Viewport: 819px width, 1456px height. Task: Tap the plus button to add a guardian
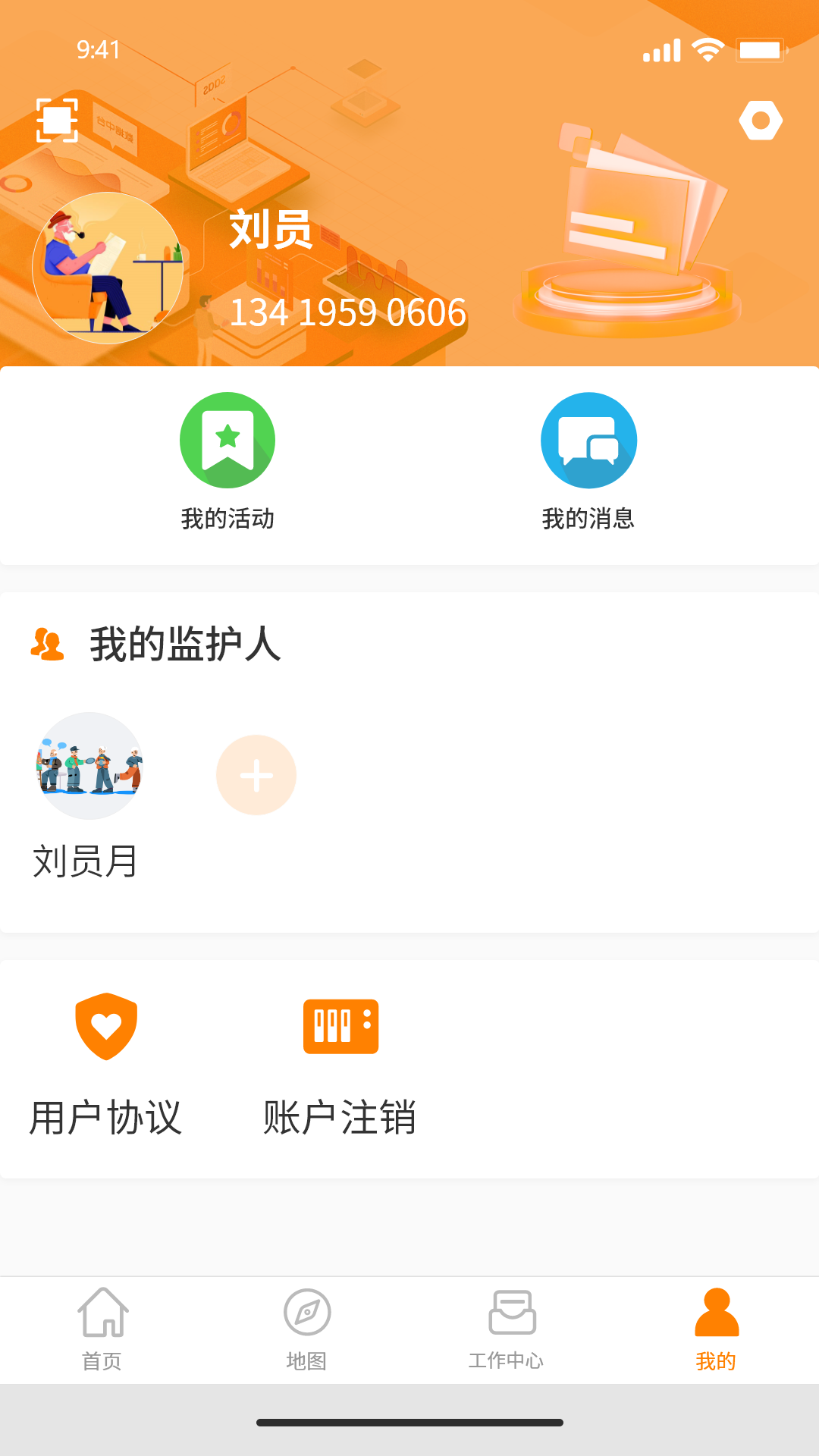[256, 775]
